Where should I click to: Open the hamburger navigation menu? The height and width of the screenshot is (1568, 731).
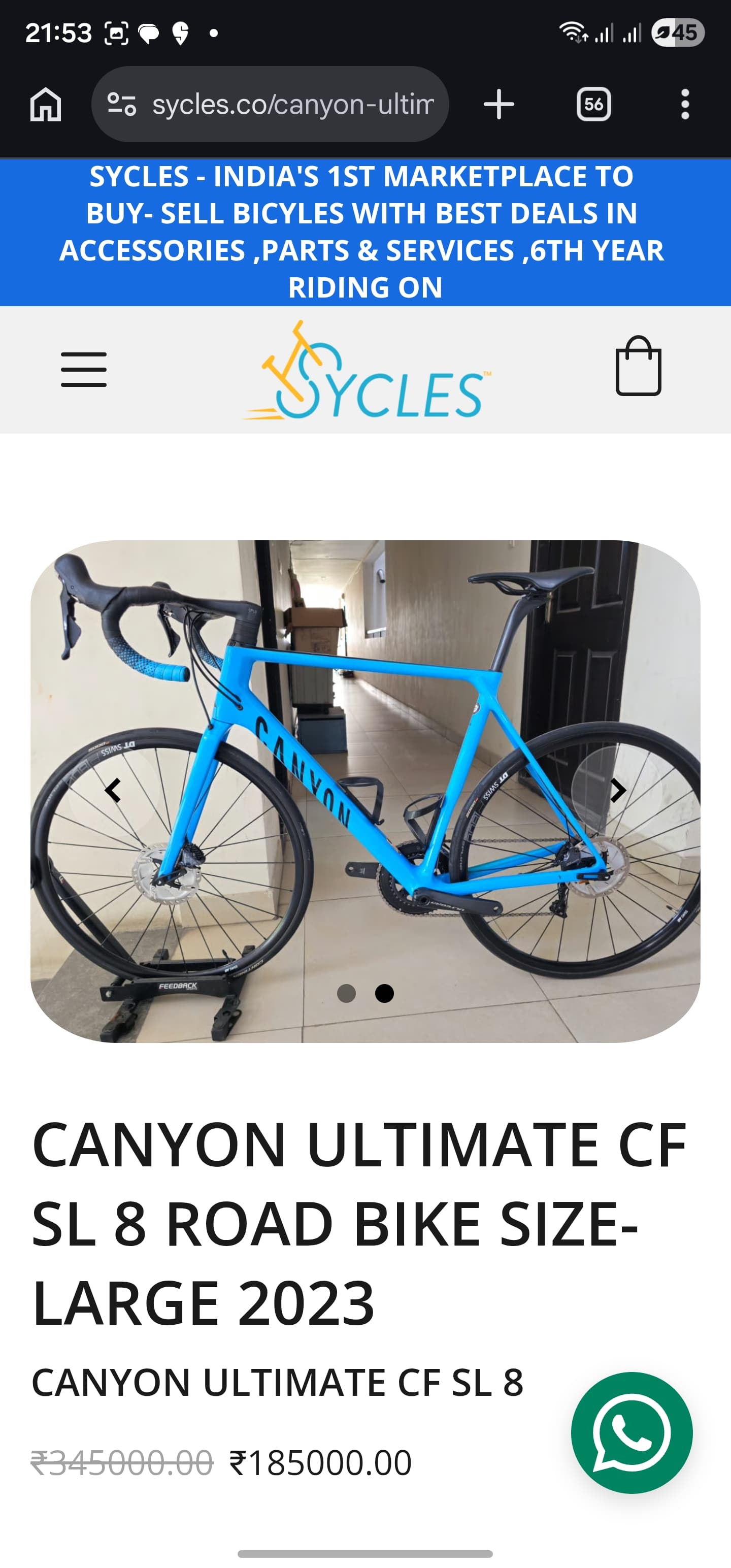tap(84, 370)
